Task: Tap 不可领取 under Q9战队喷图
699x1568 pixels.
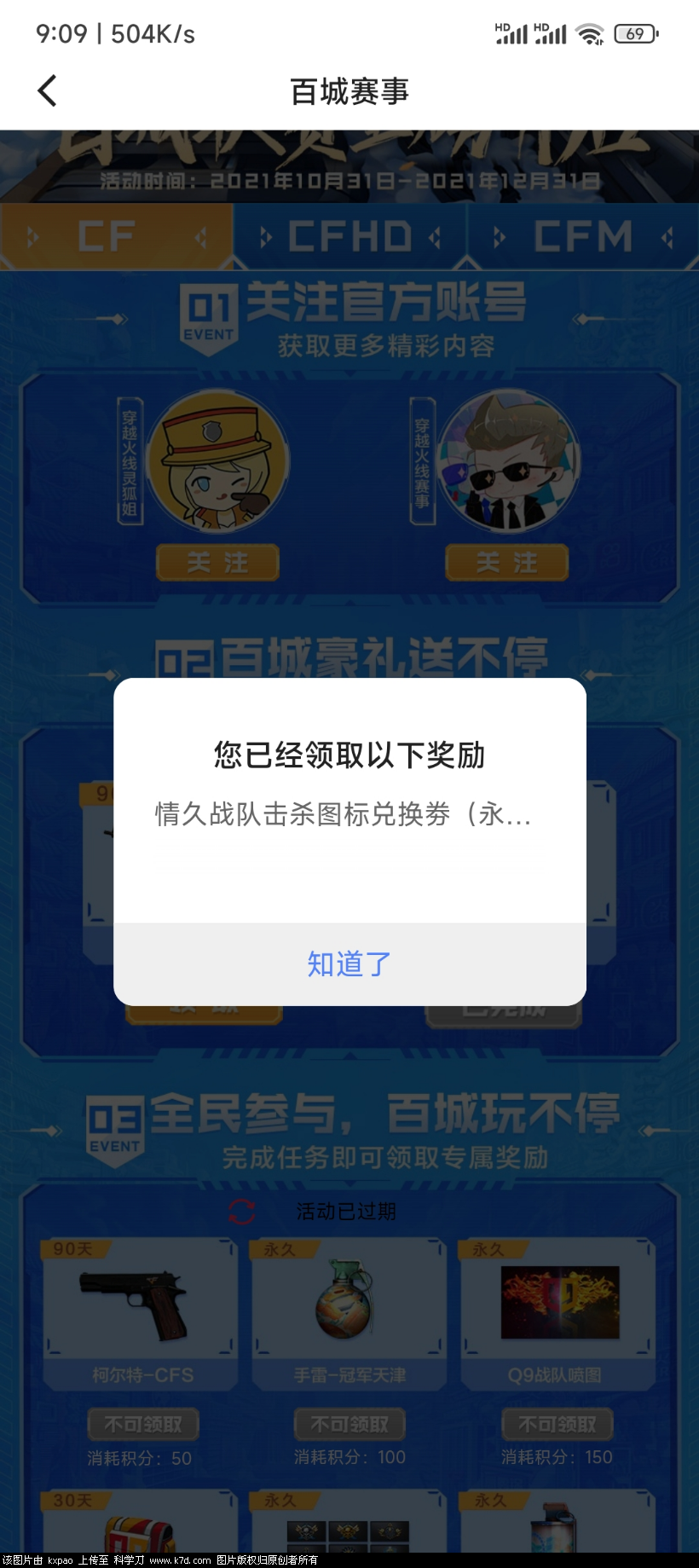Action: point(557,1424)
